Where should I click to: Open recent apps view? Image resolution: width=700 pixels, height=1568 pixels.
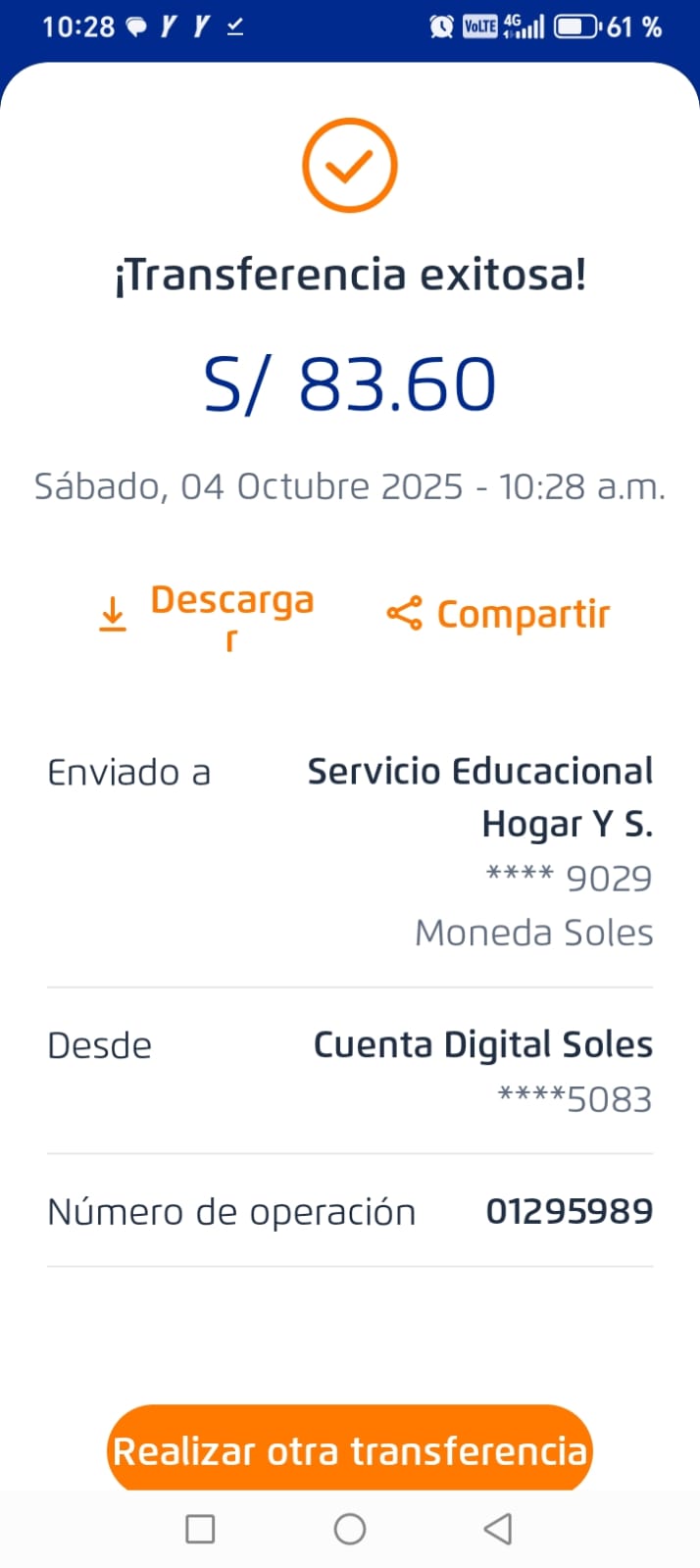click(x=200, y=1529)
